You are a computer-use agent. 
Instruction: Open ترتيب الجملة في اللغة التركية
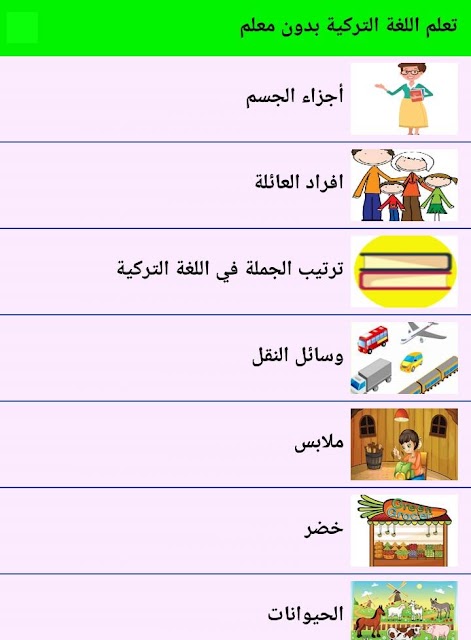coord(236,271)
